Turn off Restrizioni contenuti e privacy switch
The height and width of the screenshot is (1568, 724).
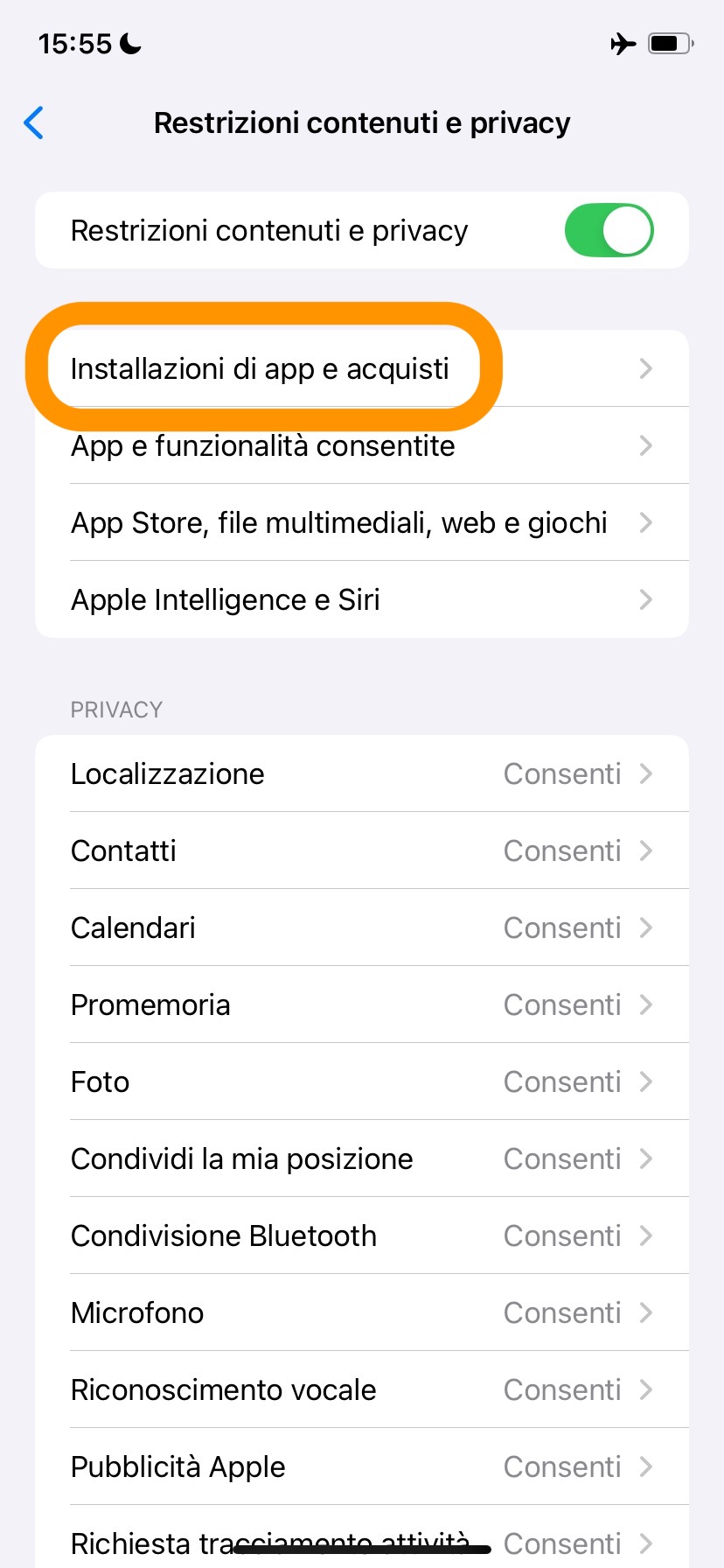click(x=609, y=231)
